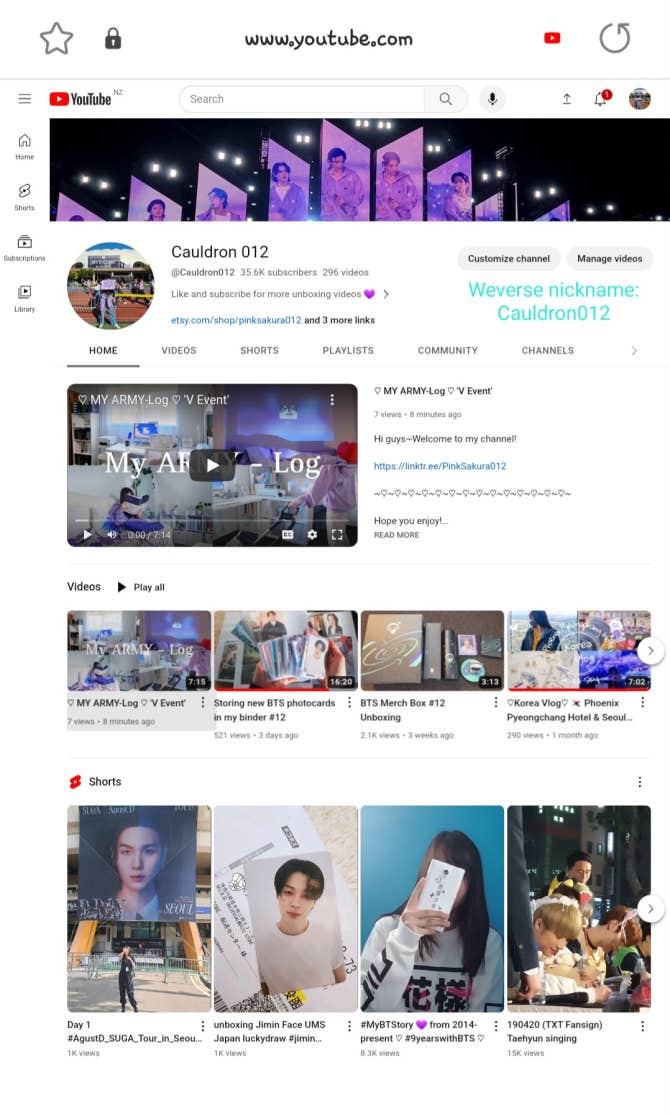Screen dimensions: 670x1116
Task: Expand the description with Read More
Action: coord(396,535)
